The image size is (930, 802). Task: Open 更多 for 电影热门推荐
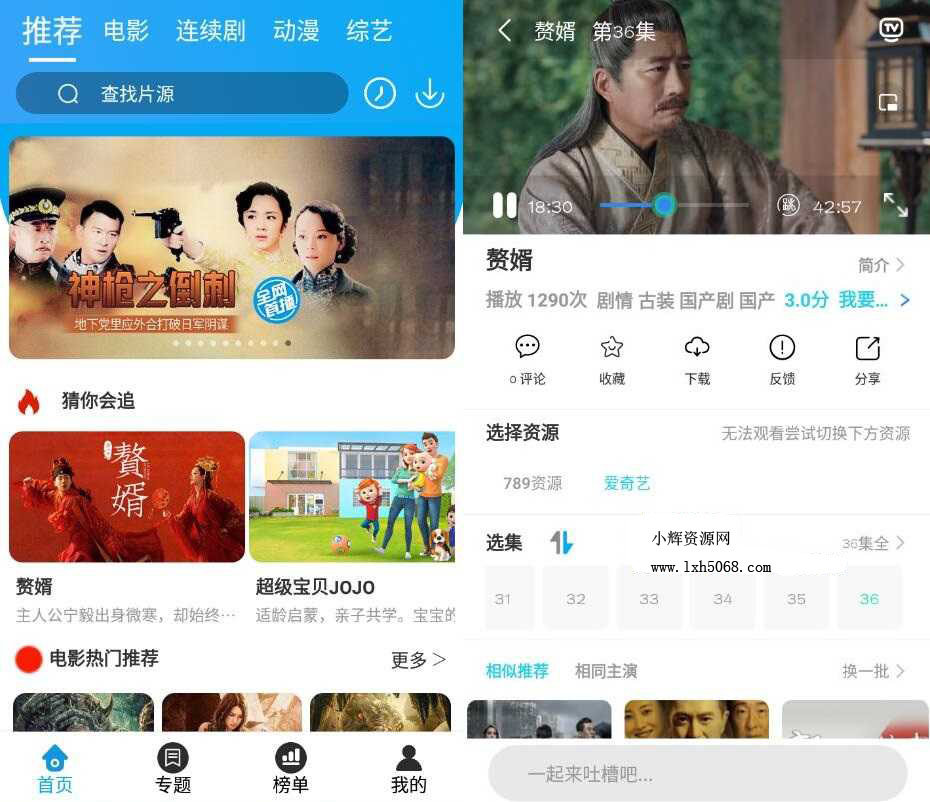[x=418, y=660]
